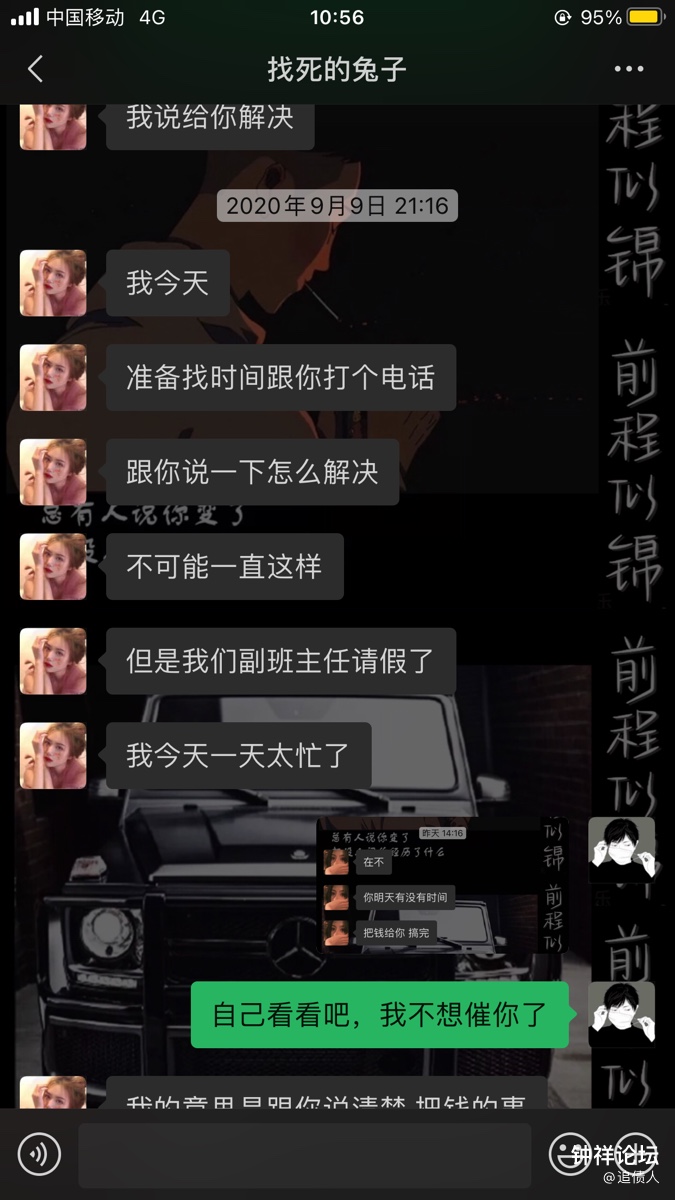Open the chat overflow menu
675x1200 pixels.
[x=628, y=69]
